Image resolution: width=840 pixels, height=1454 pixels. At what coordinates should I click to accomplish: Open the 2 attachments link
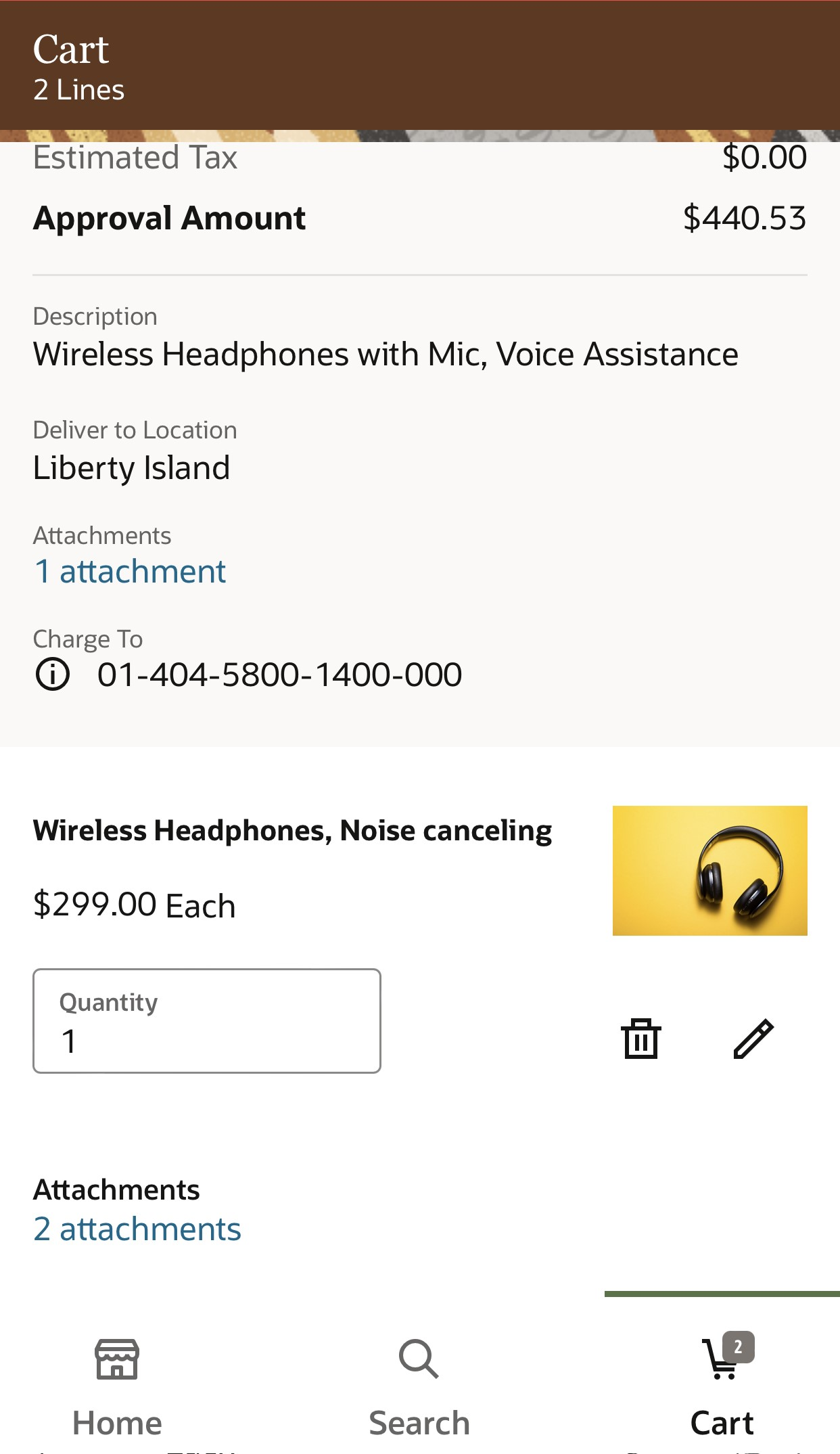click(x=137, y=1229)
